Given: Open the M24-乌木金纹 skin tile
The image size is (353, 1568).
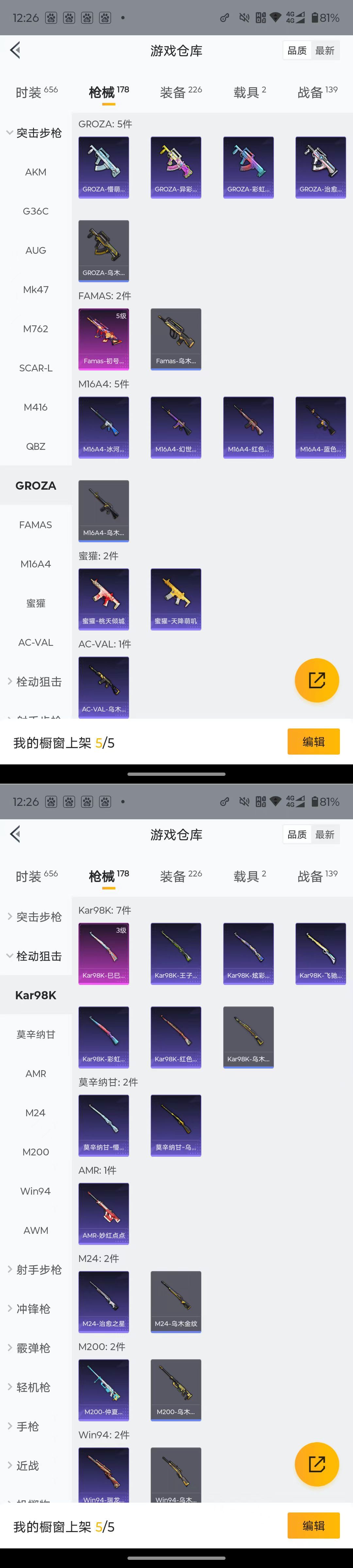Looking at the screenshot, I should coord(176,1301).
